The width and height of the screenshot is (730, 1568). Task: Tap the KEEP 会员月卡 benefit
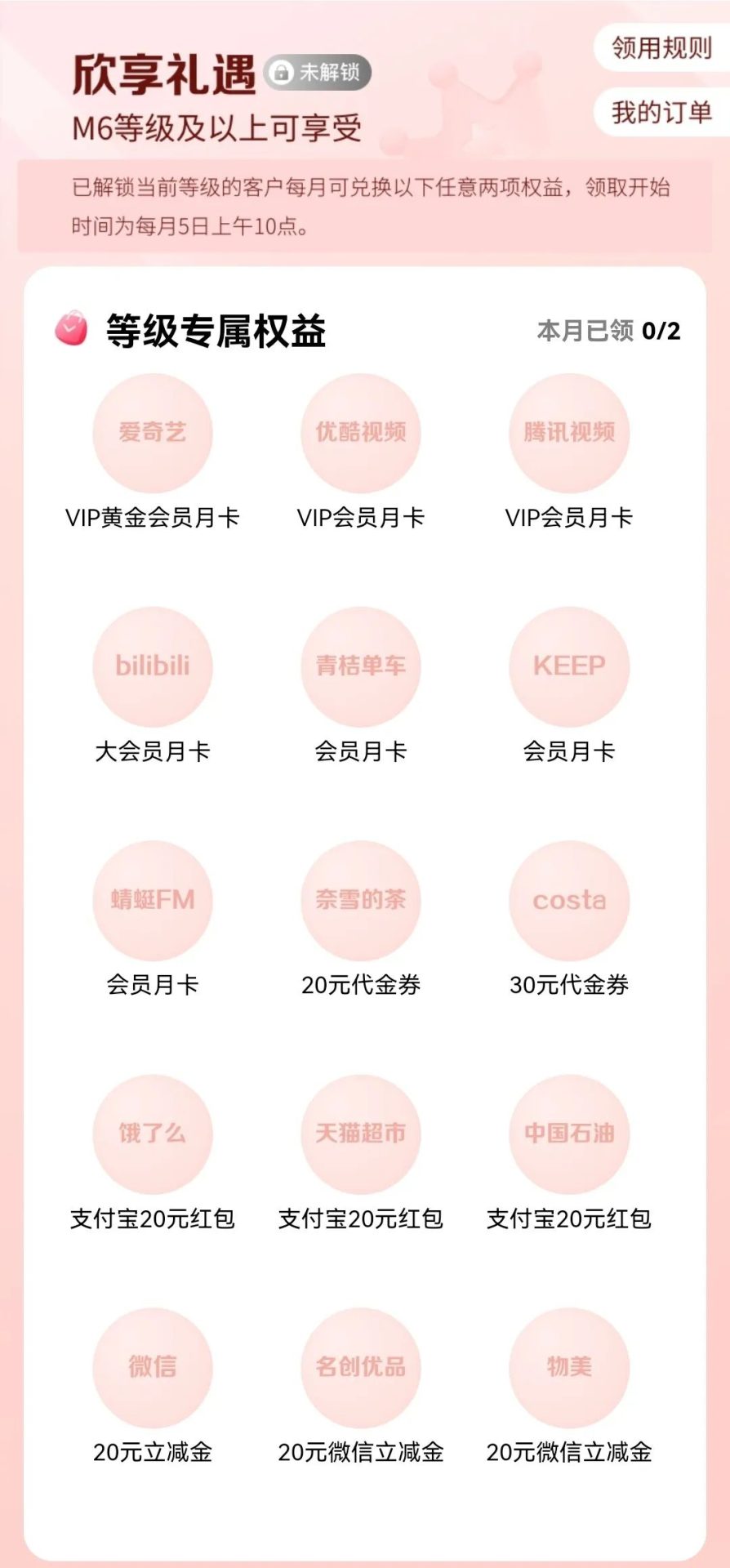569,666
